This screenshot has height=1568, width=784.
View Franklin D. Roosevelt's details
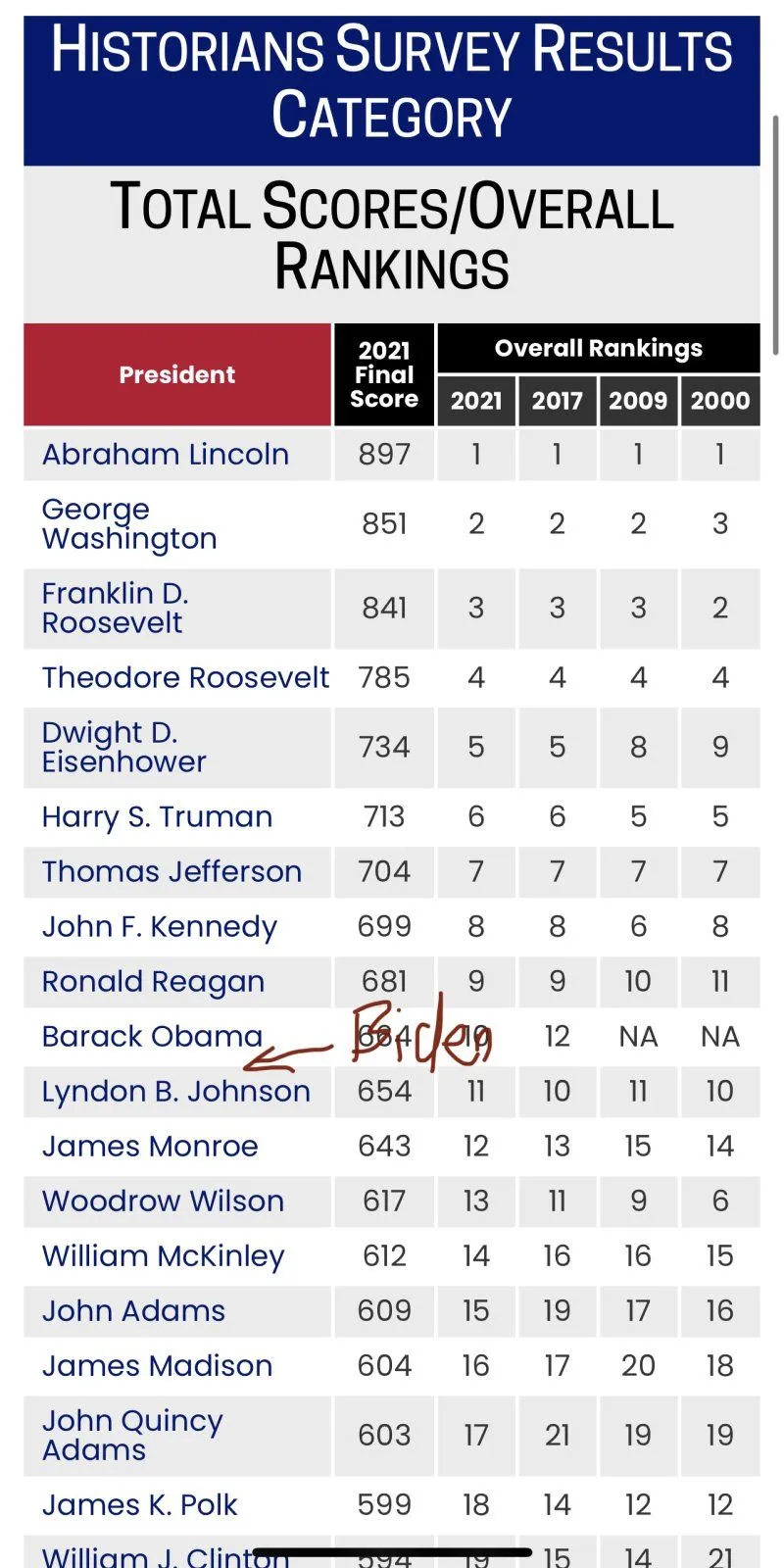pyautogui.click(x=115, y=609)
